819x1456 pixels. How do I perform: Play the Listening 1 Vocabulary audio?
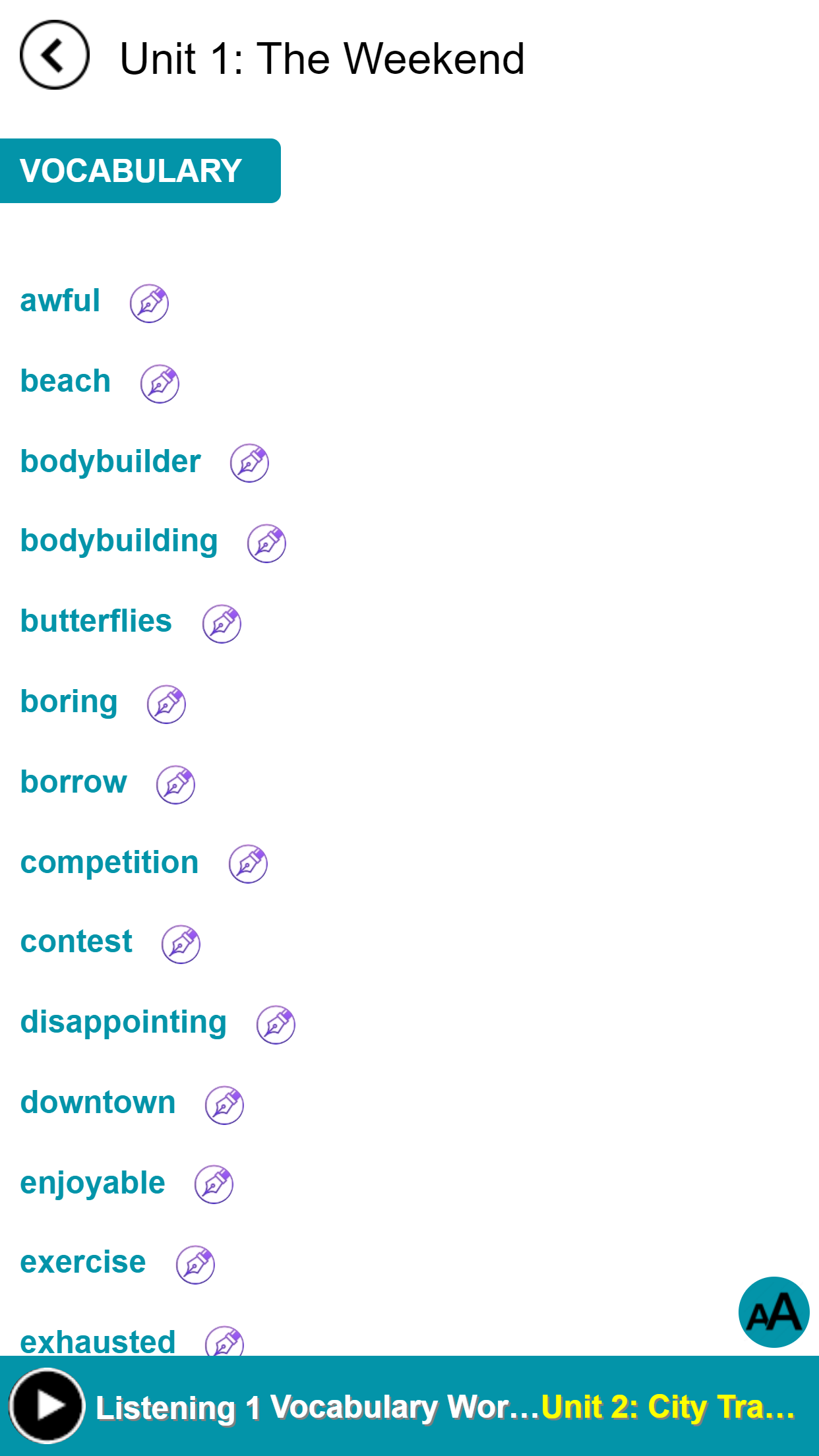pyautogui.click(x=47, y=1405)
